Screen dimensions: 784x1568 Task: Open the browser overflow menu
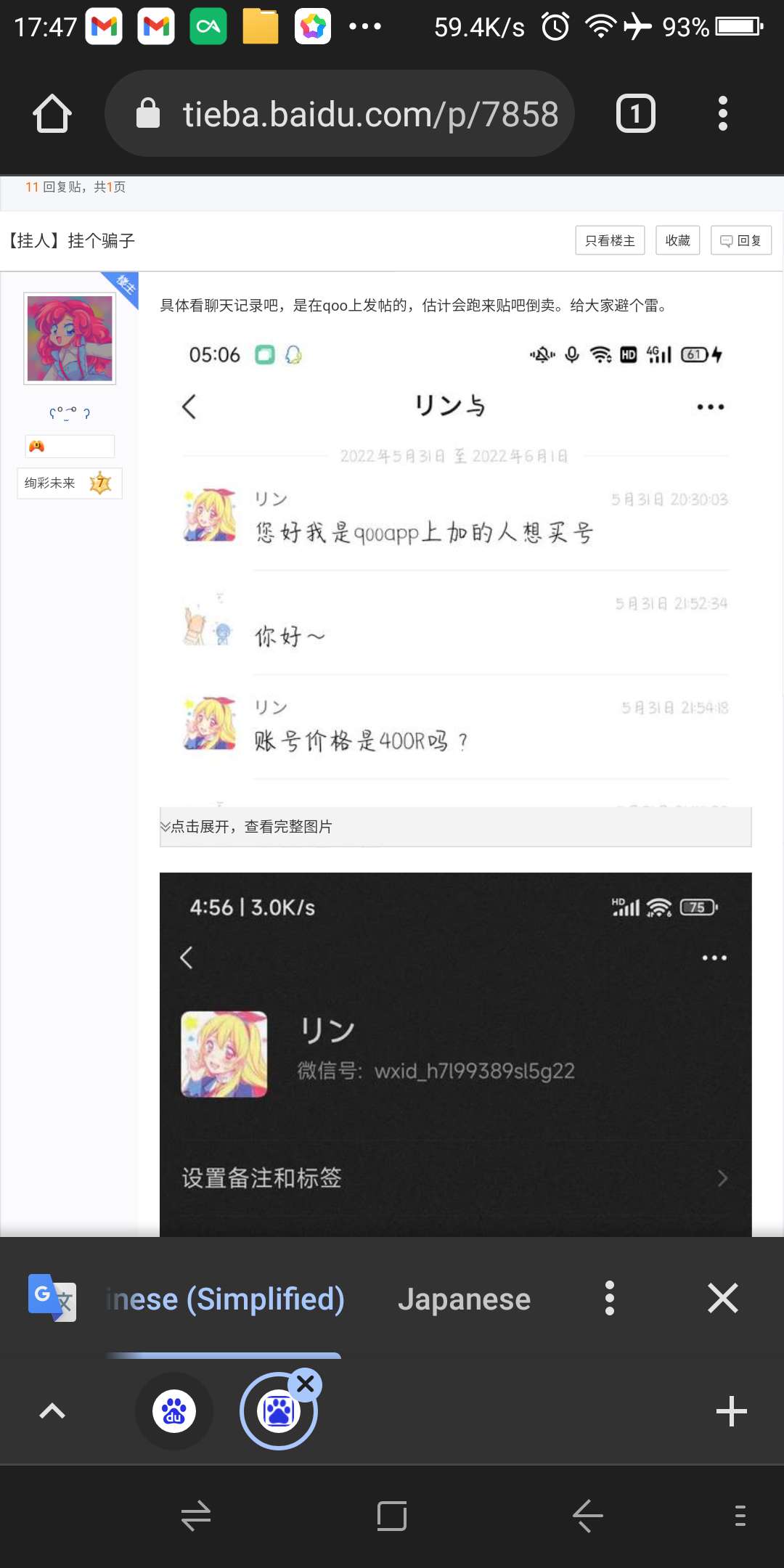click(722, 114)
